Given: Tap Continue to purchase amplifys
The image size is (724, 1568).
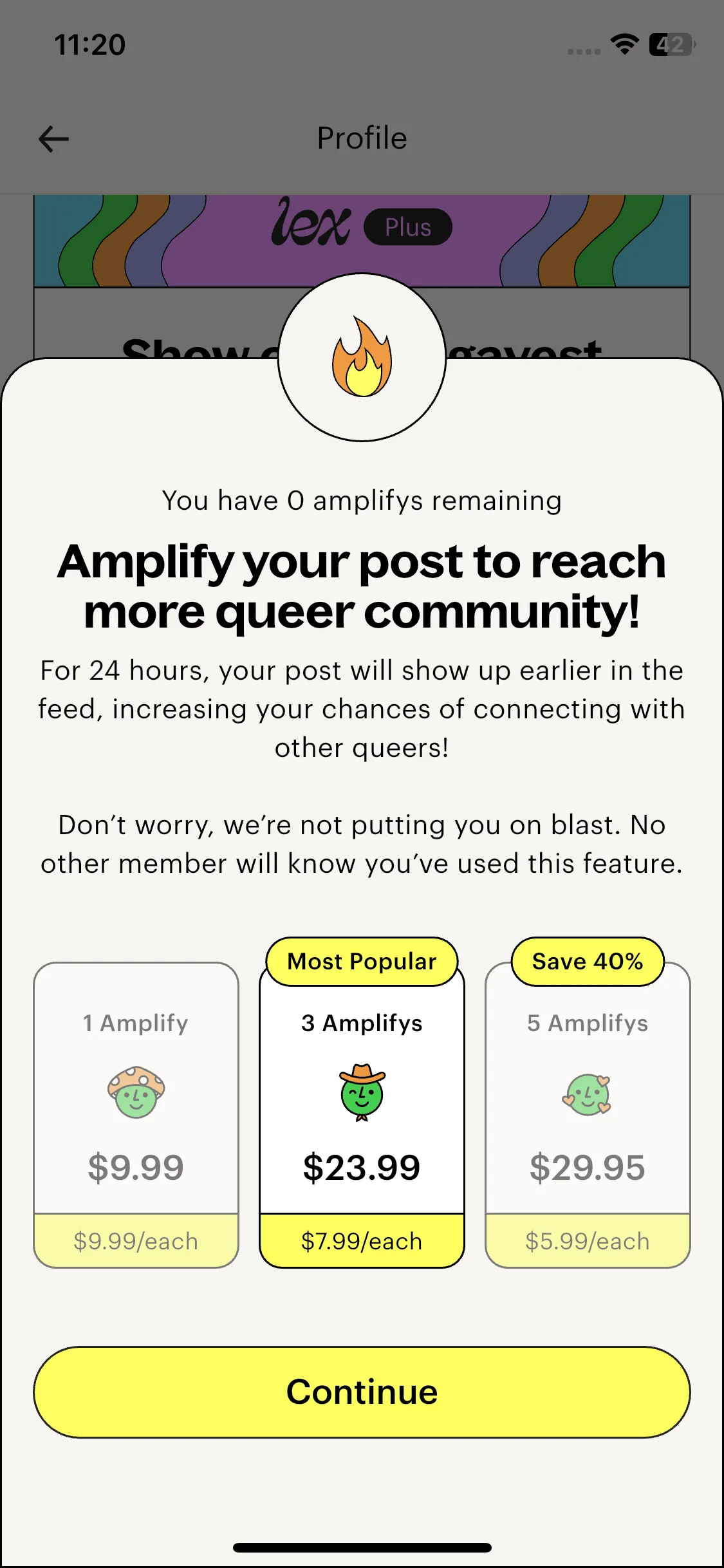Looking at the screenshot, I should tap(362, 1392).
